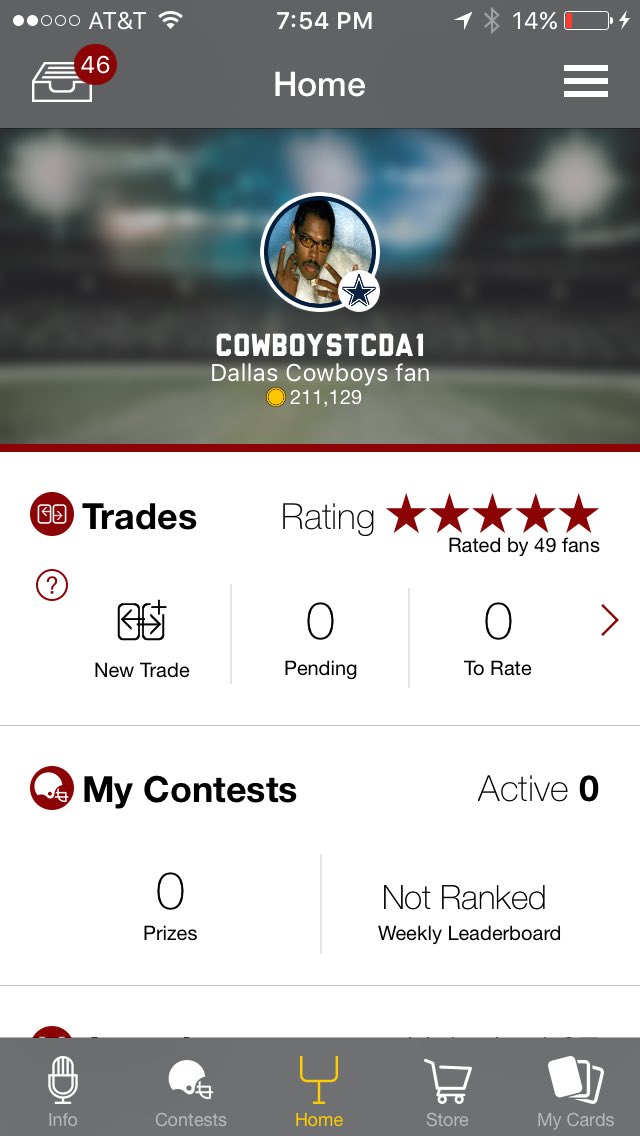
Task: Open the Weekly Leaderboard
Action: 469,911
